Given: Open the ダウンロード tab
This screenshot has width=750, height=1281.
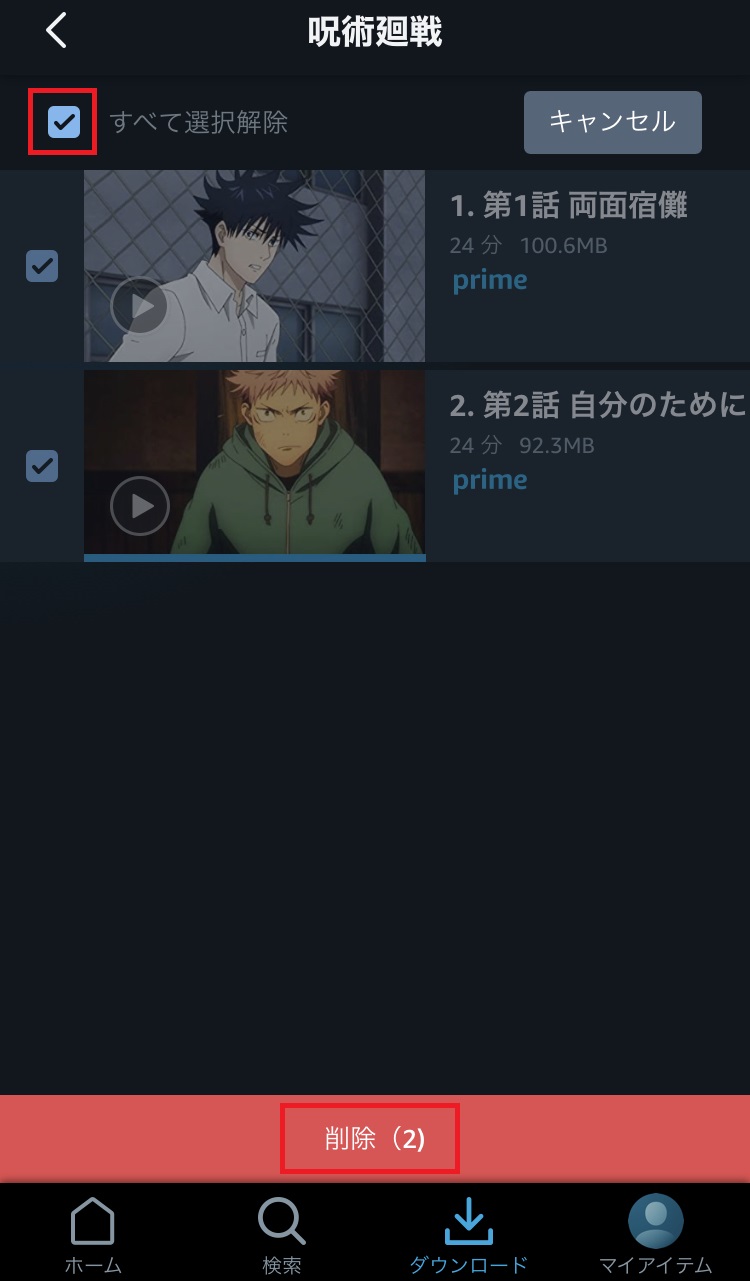Looking at the screenshot, I should 468,1235.
